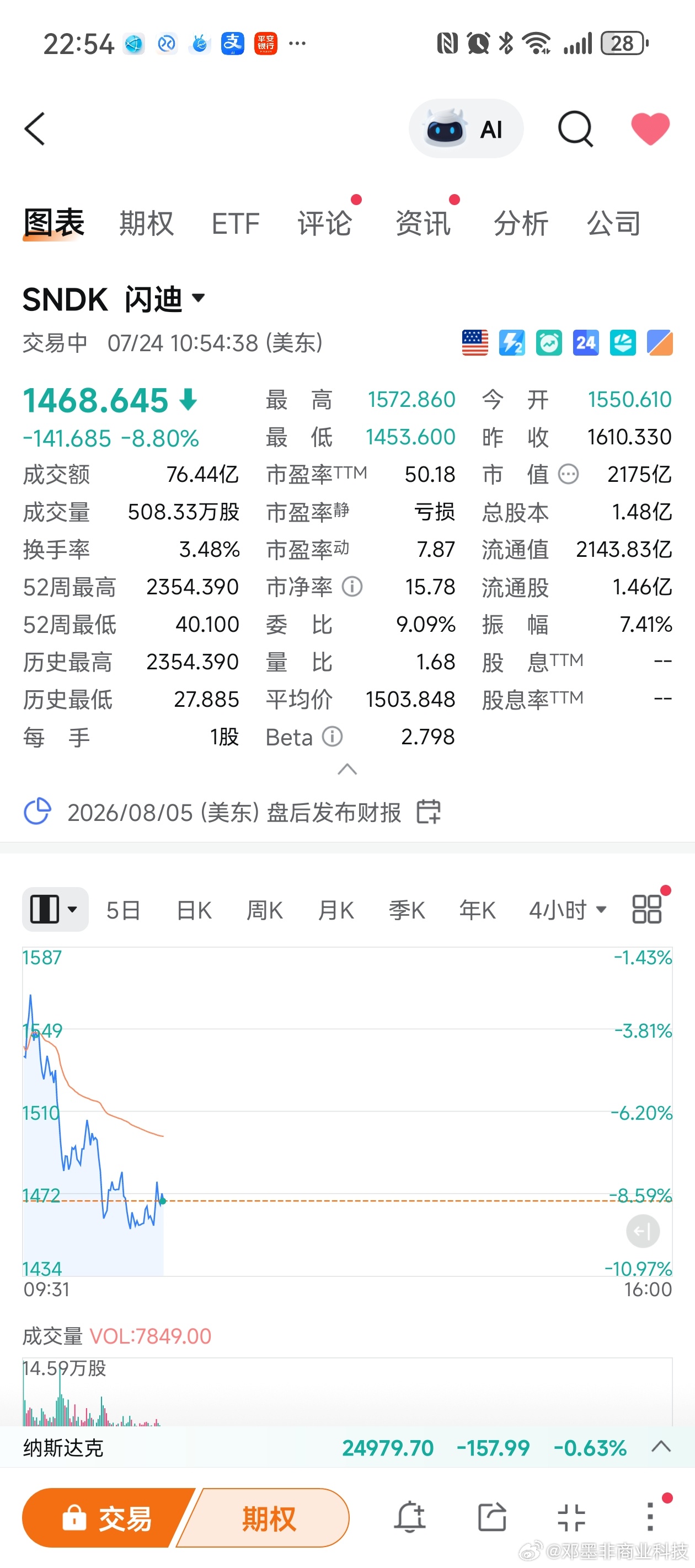Open the search magnifier
The height and width of the screenshot is (1568, 695).
(x=576, y=129)
